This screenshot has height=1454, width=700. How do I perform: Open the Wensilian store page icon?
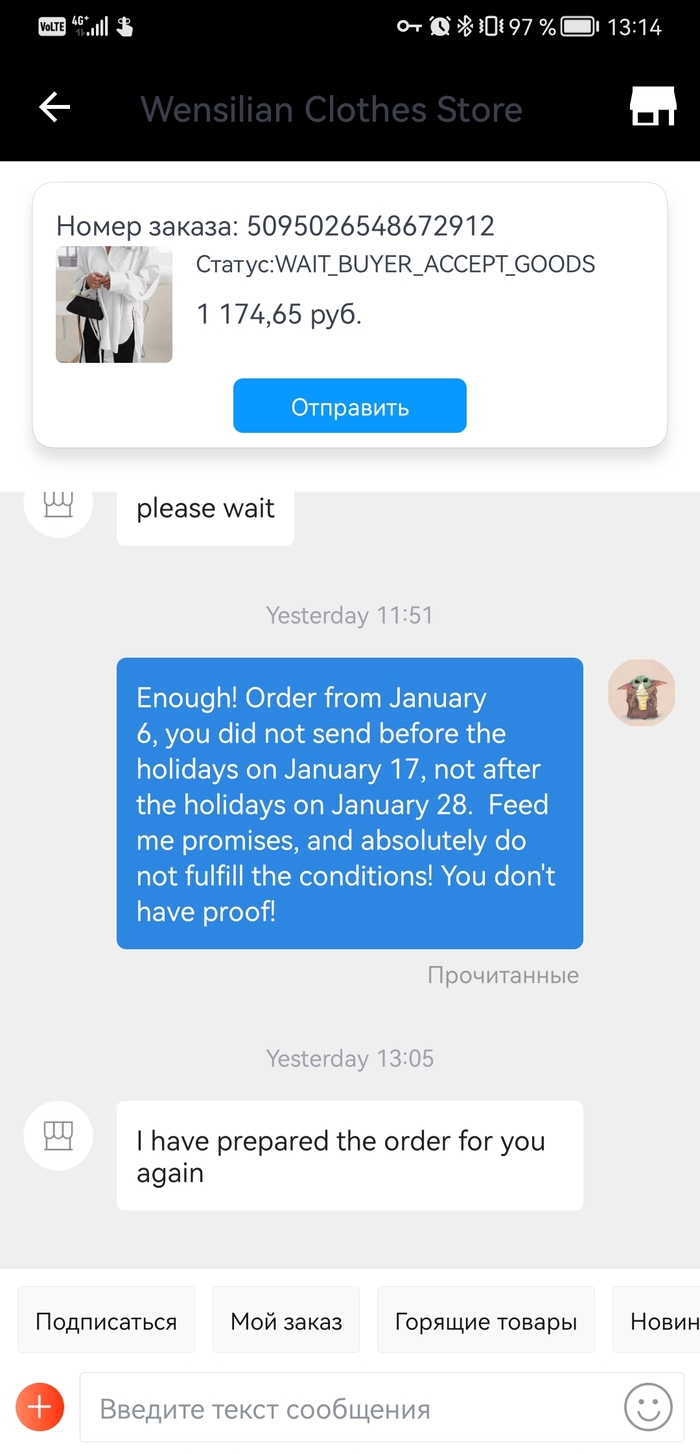653,107
